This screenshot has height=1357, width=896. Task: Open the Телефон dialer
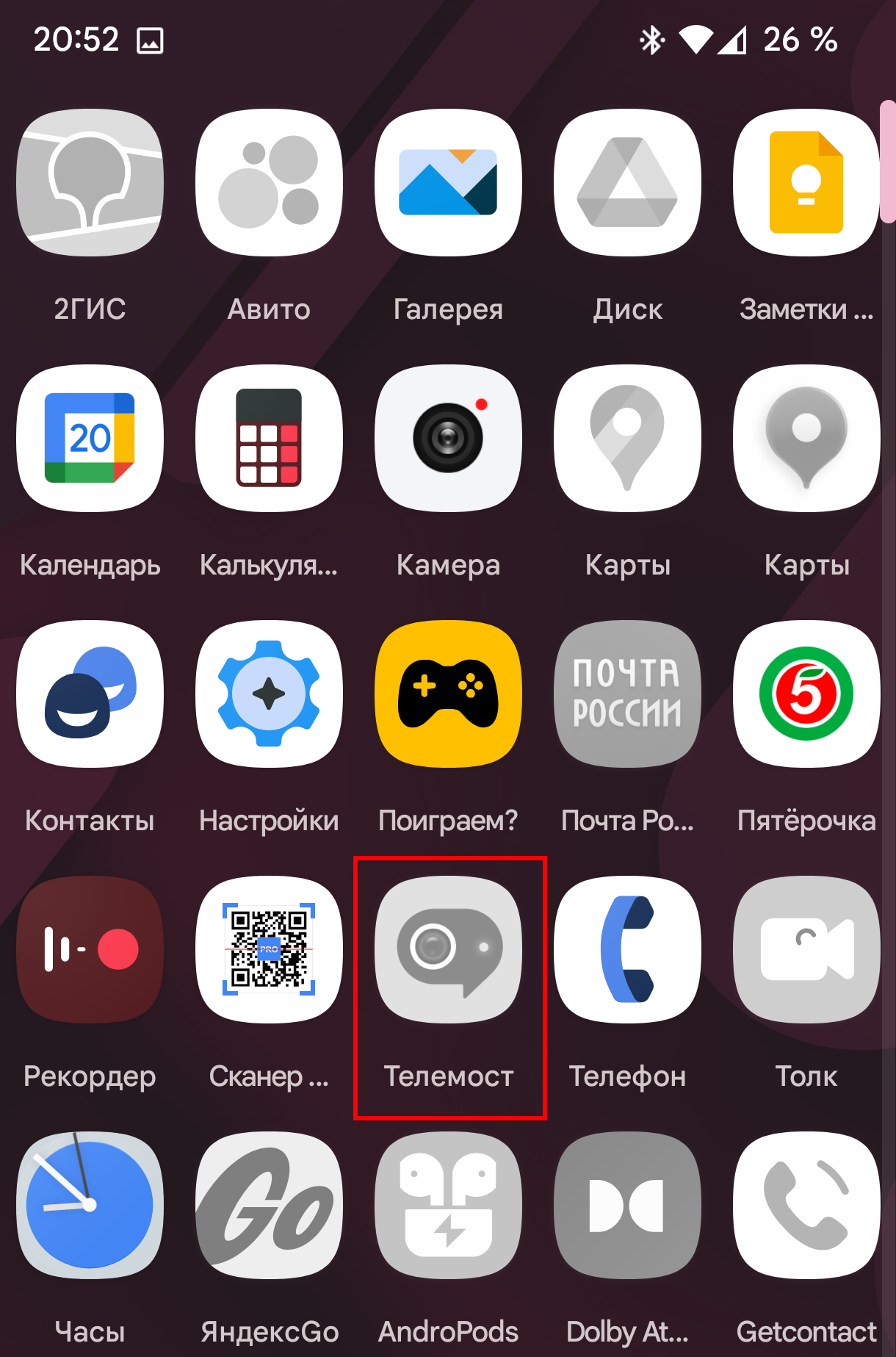(x=627, y=950)
